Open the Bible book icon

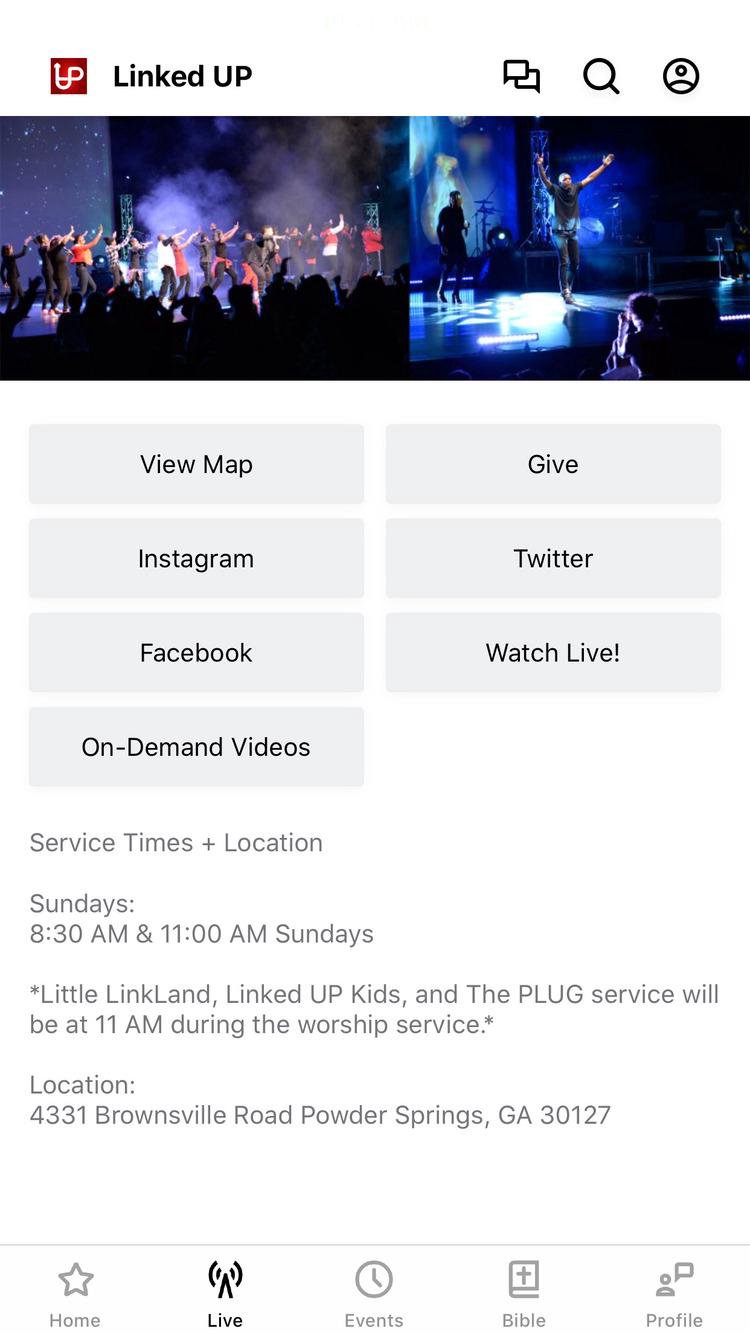click(x=524, y=1279)
